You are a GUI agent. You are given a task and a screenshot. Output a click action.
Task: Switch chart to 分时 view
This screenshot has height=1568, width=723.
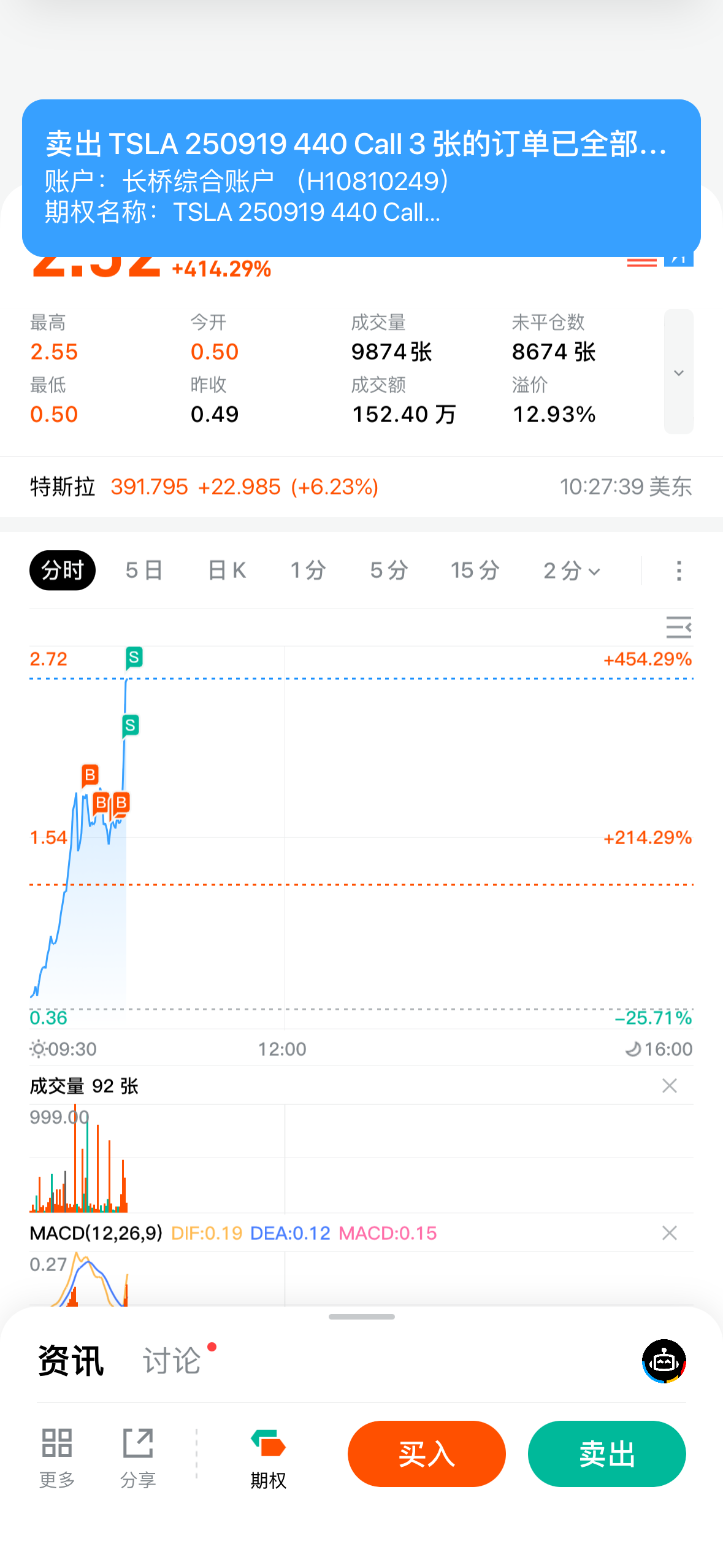point(63,571)
